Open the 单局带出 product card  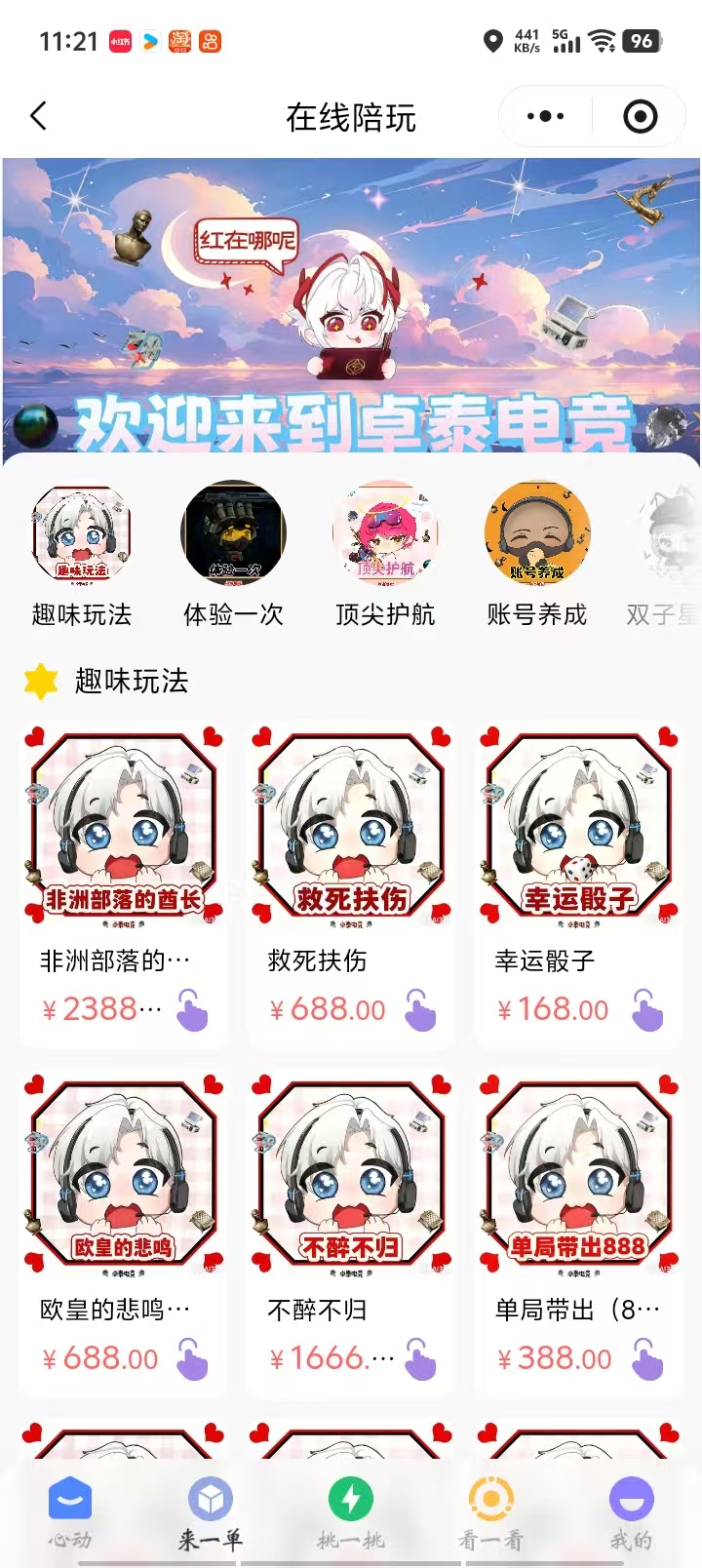pyautogui.click(x=578, y=1231)
